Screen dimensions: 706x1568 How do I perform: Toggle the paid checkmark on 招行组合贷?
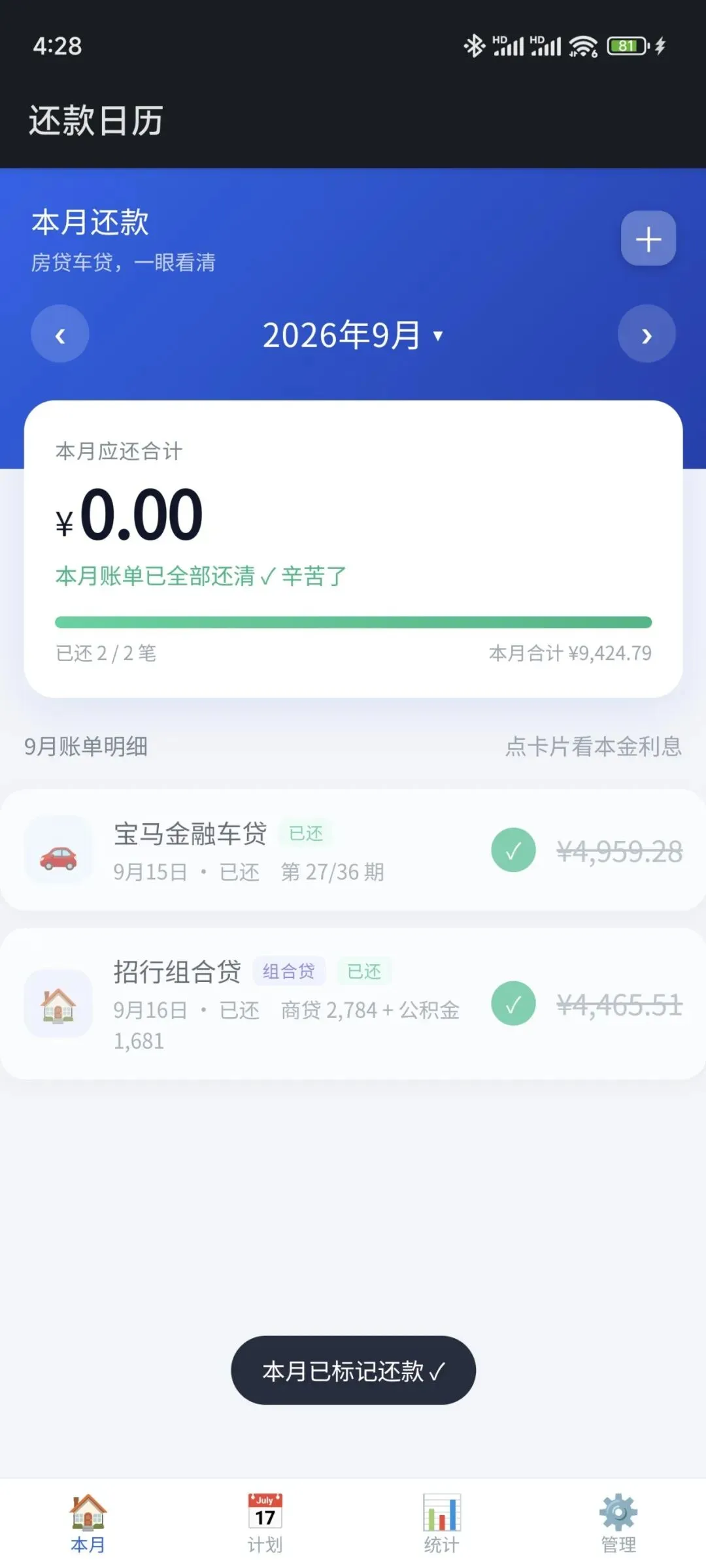[513, 1004]
